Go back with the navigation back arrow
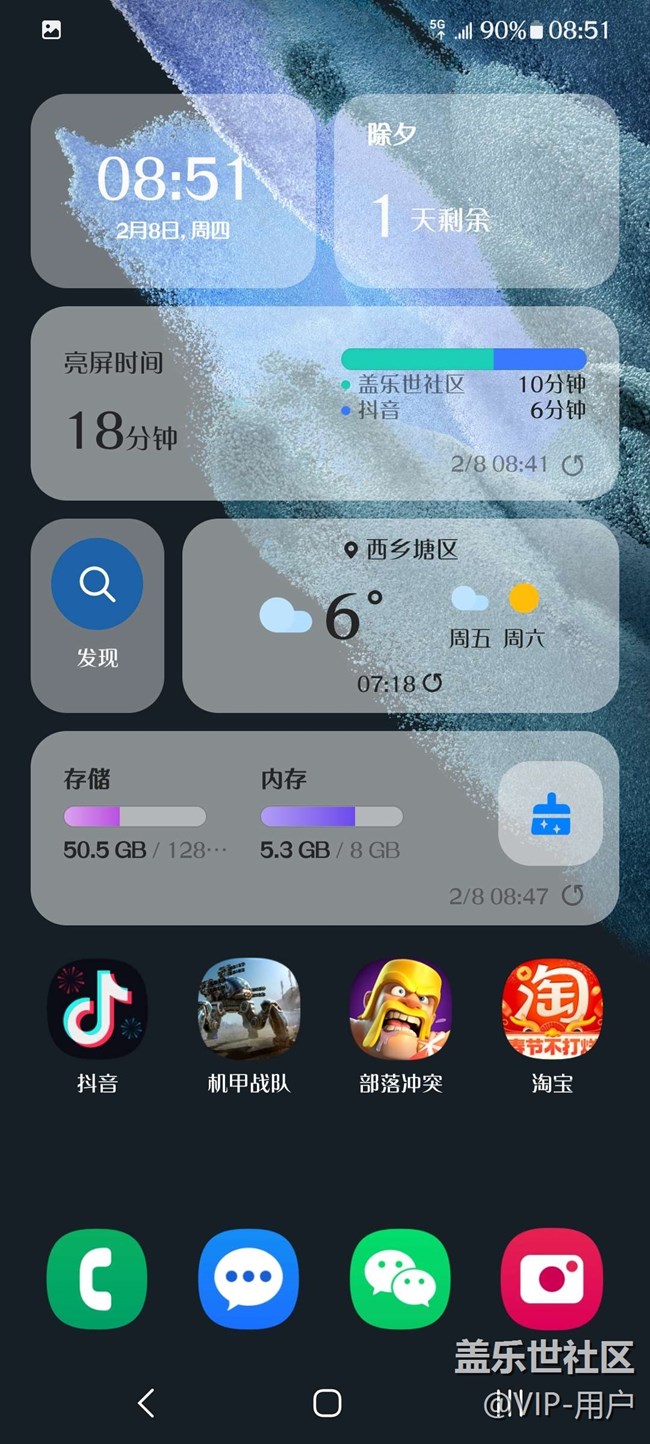Image resolution: width=650 pixels, height=1444 pixels. (x=146, y=1403)
